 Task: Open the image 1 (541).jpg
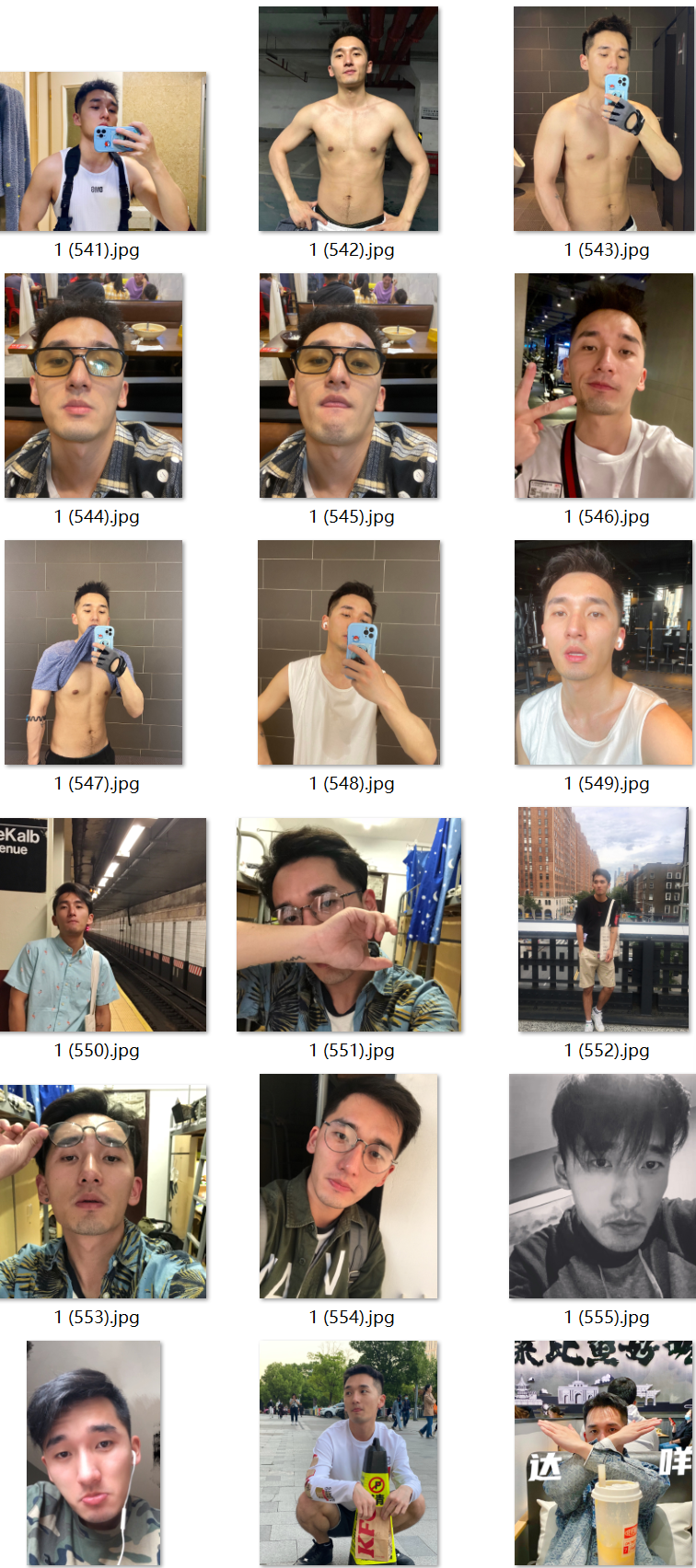tap(103, 152)
